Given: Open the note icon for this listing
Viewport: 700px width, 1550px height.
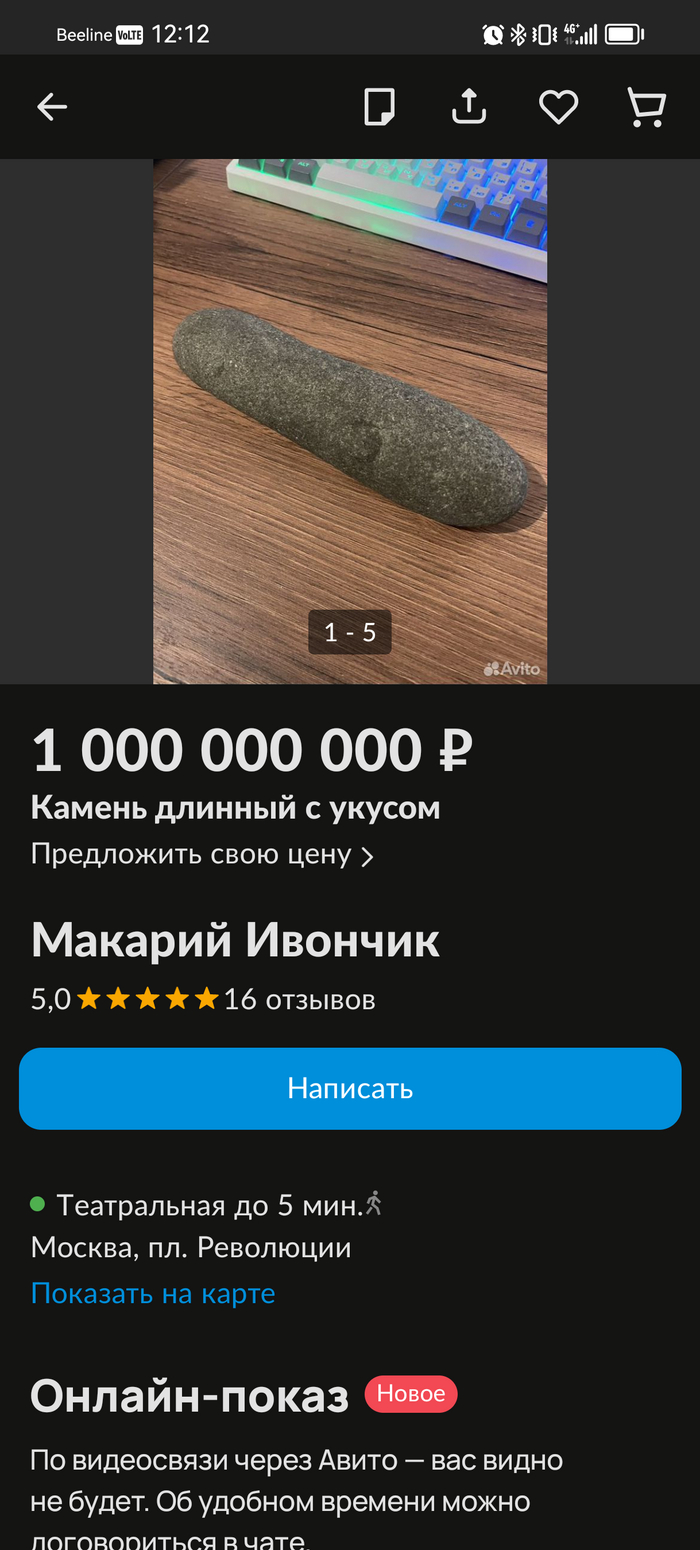Looking at the screenshot, I should point(379,107).
